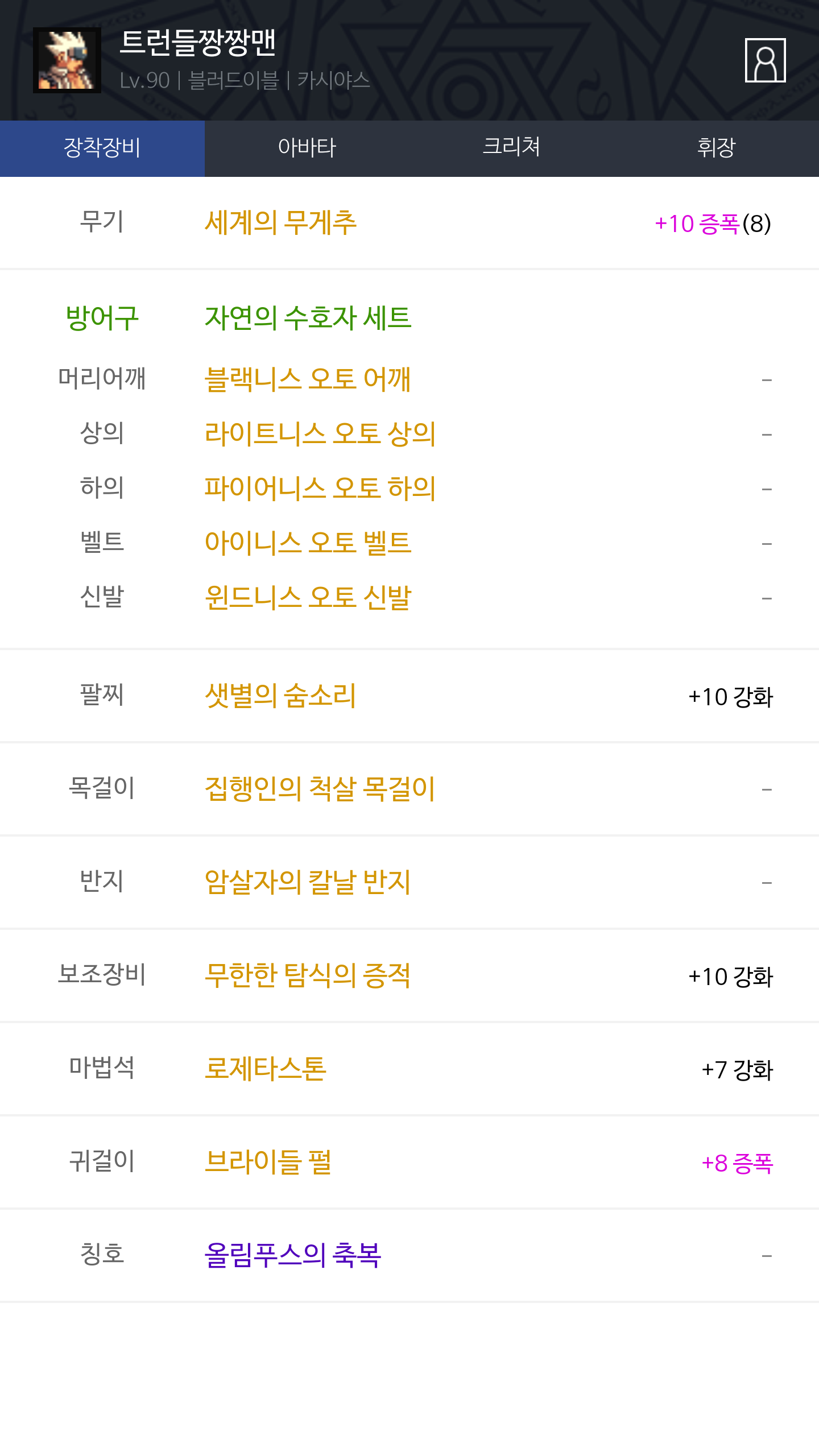Select the 장착장비 tab
The width and height of the screenshot is (819, 1456).
pyautogui.click(x=102, y=148)
